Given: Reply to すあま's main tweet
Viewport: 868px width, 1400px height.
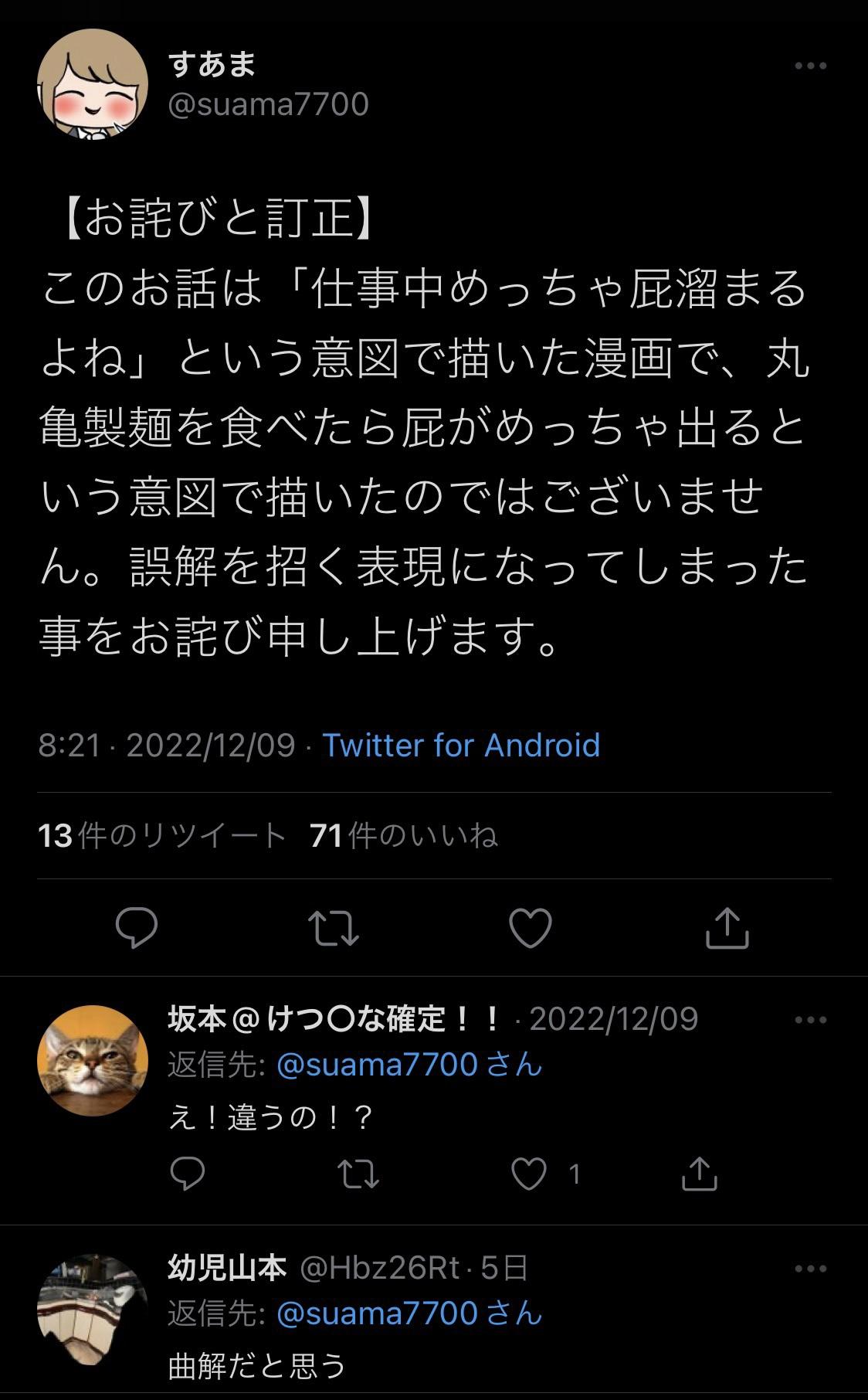Looking at the screenshot, I should pos(137,927).
